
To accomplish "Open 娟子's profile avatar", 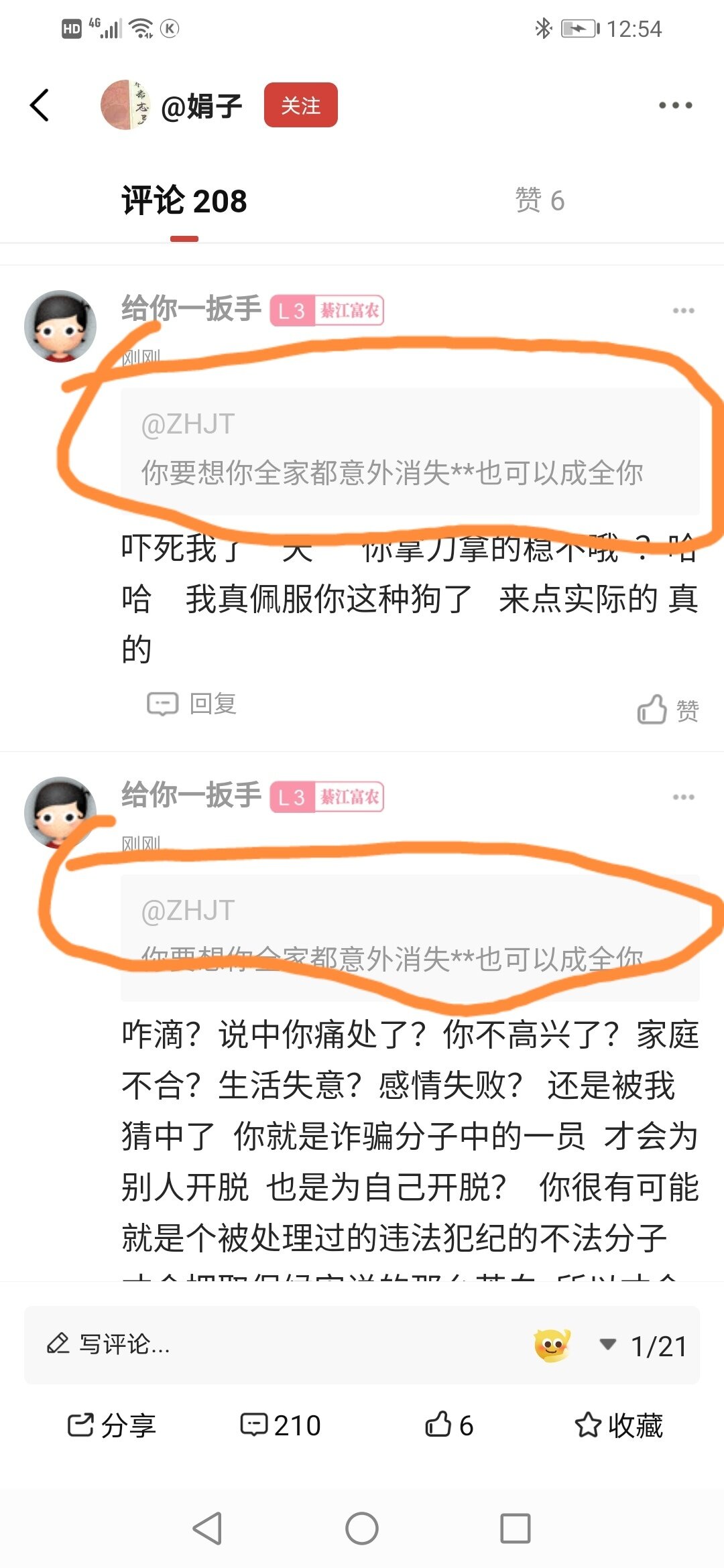I will tap(125, 105).
